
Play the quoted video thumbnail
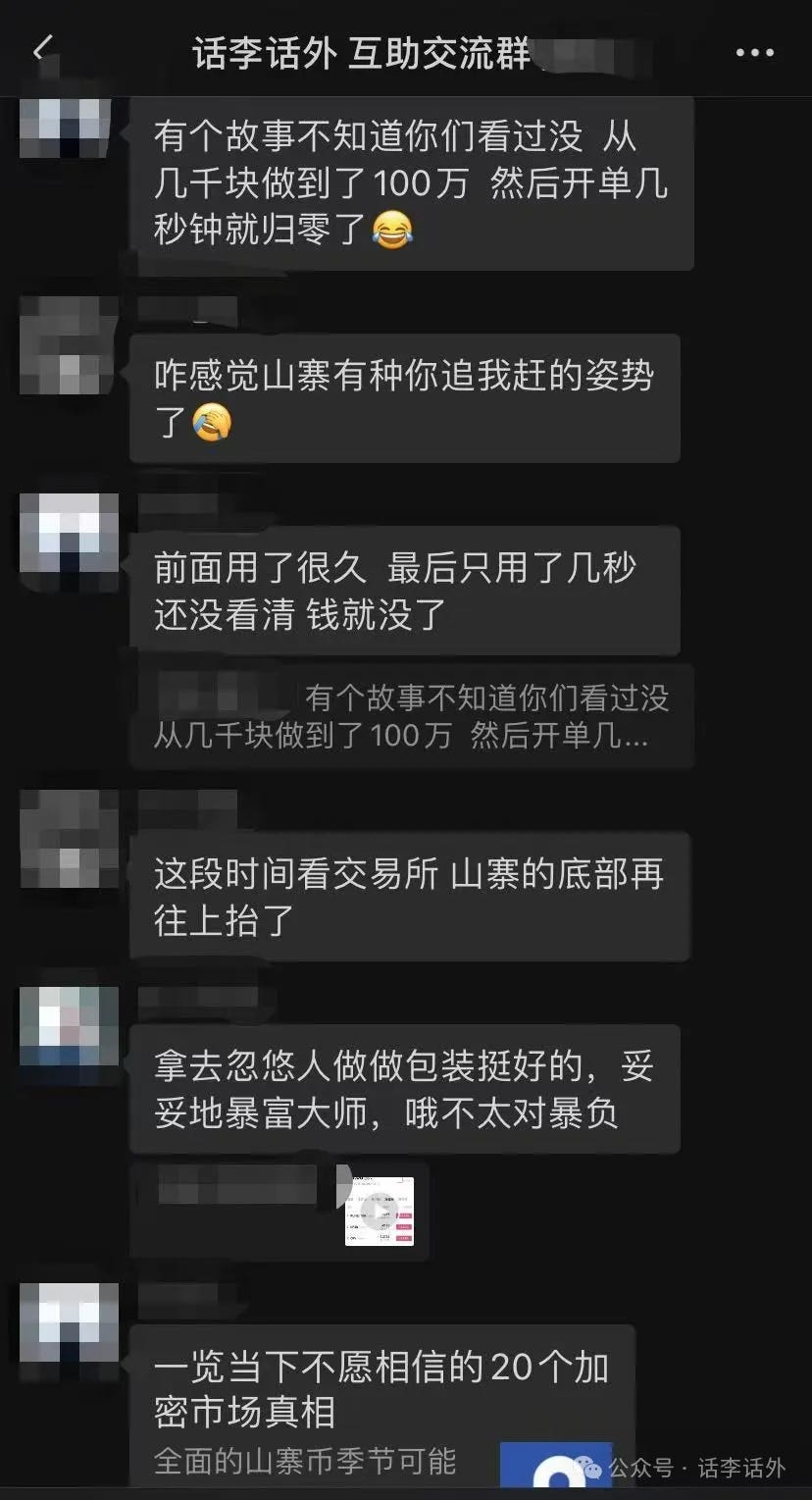click(x=380, y=1212)
